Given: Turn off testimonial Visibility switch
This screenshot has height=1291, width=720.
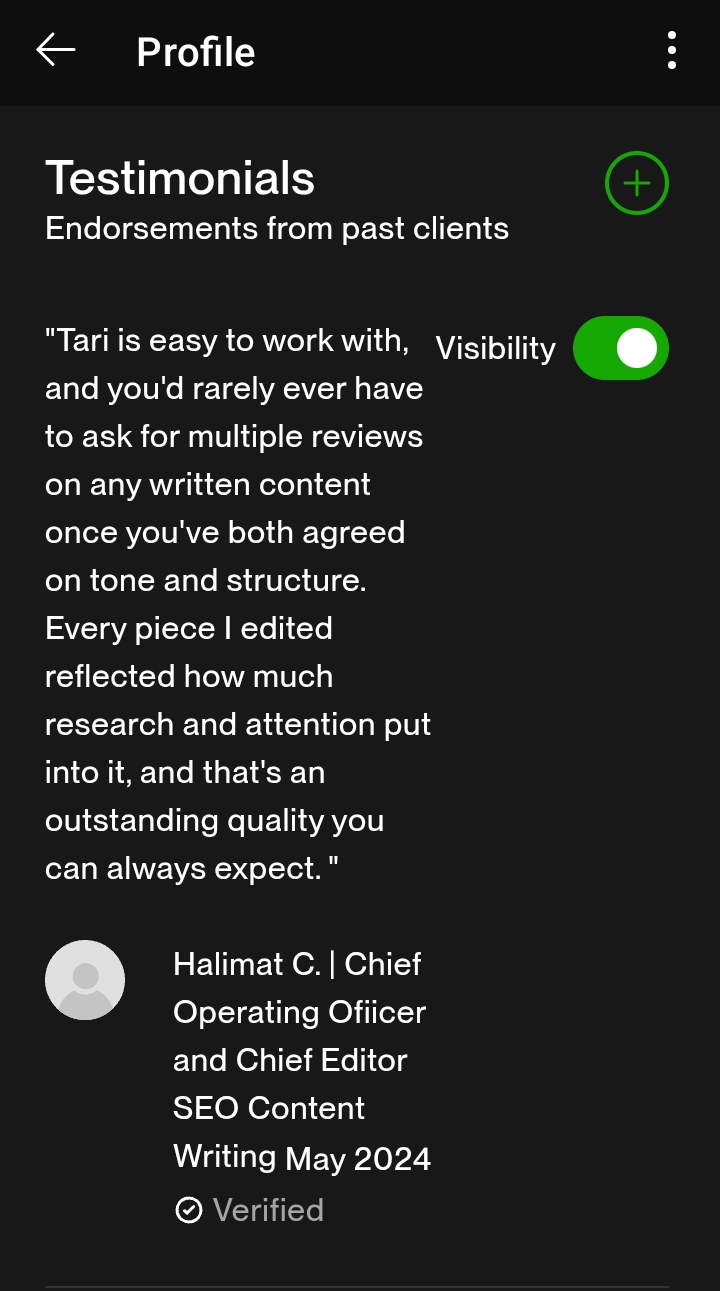Looking at the screenshot, I should click(x=620, y=348).
